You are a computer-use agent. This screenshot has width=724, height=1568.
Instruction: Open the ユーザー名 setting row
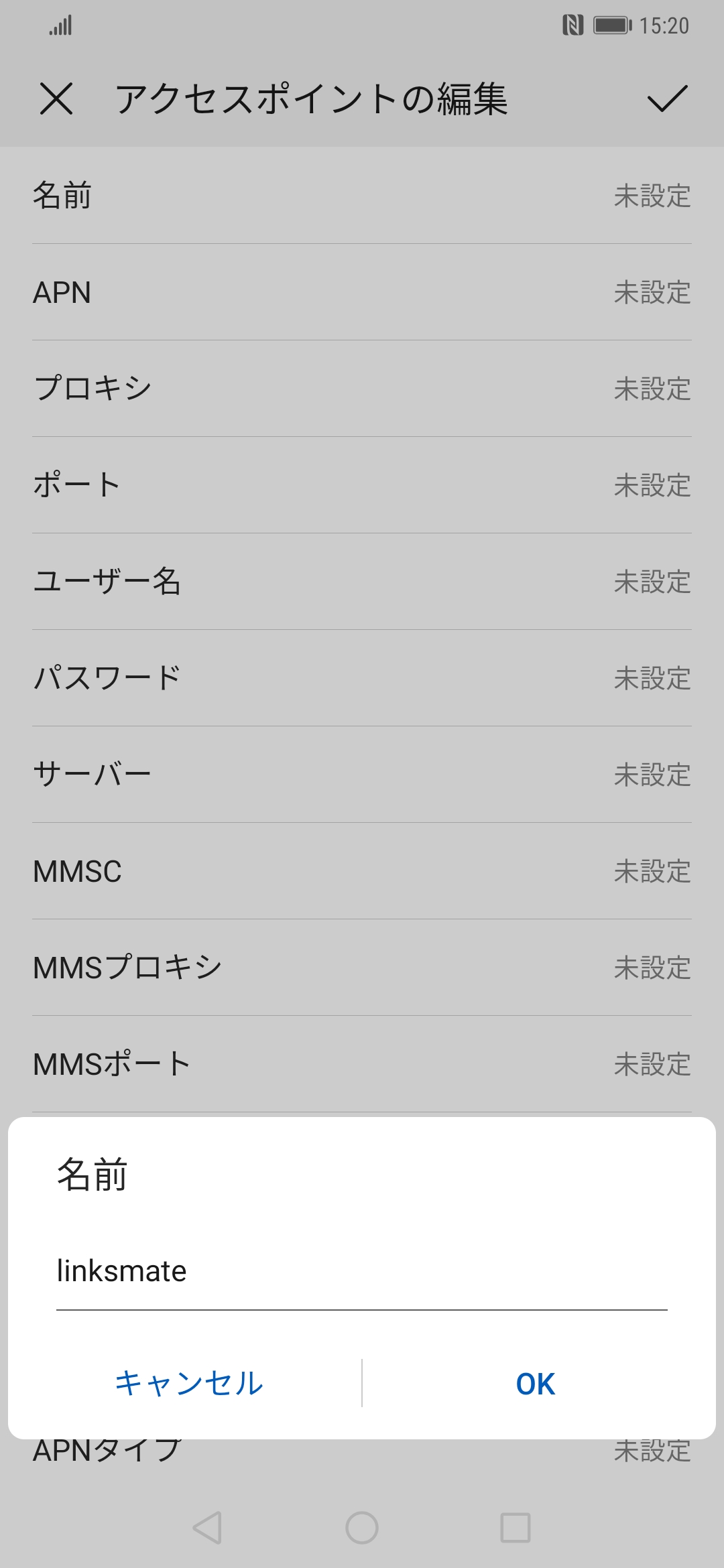pos(362,582)
